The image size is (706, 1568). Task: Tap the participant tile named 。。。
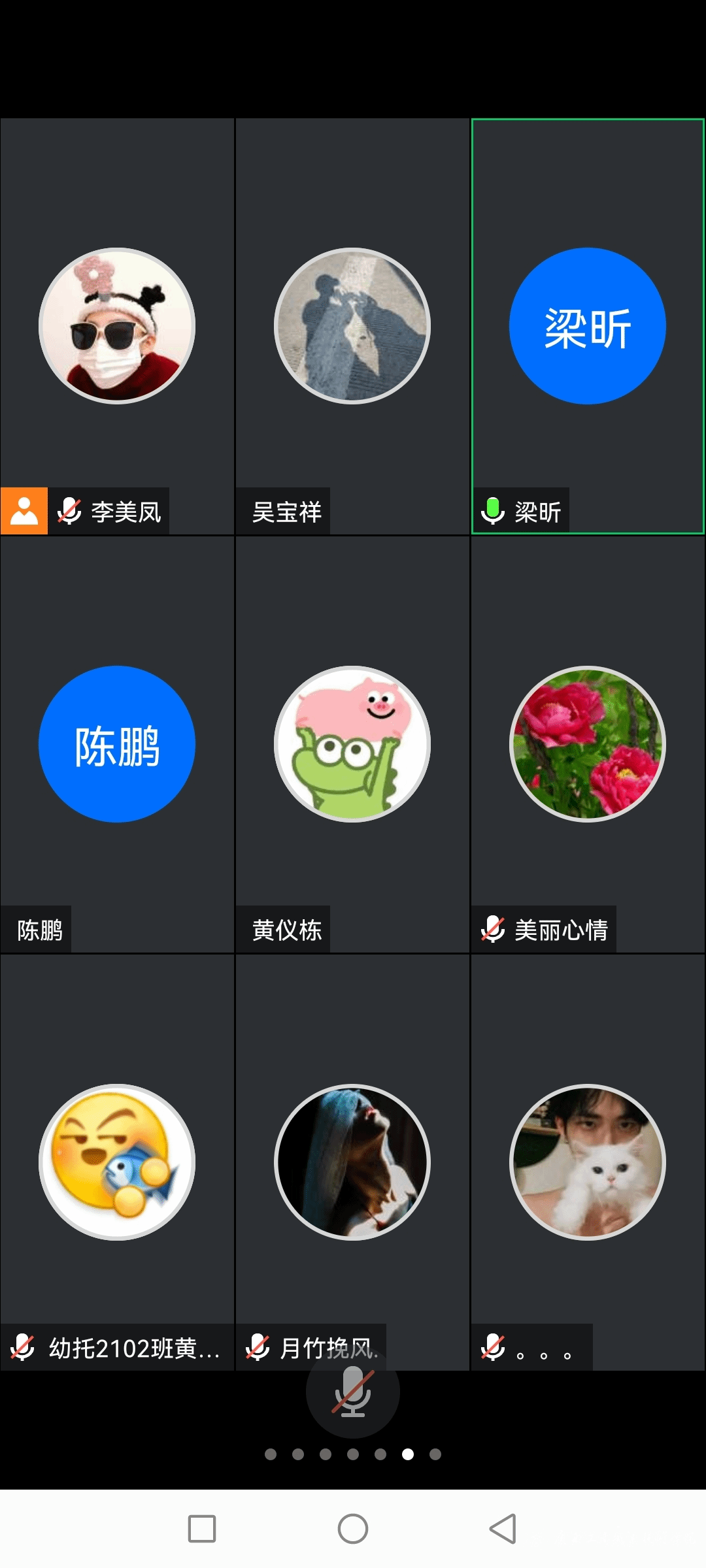(x=587, y=1162)
